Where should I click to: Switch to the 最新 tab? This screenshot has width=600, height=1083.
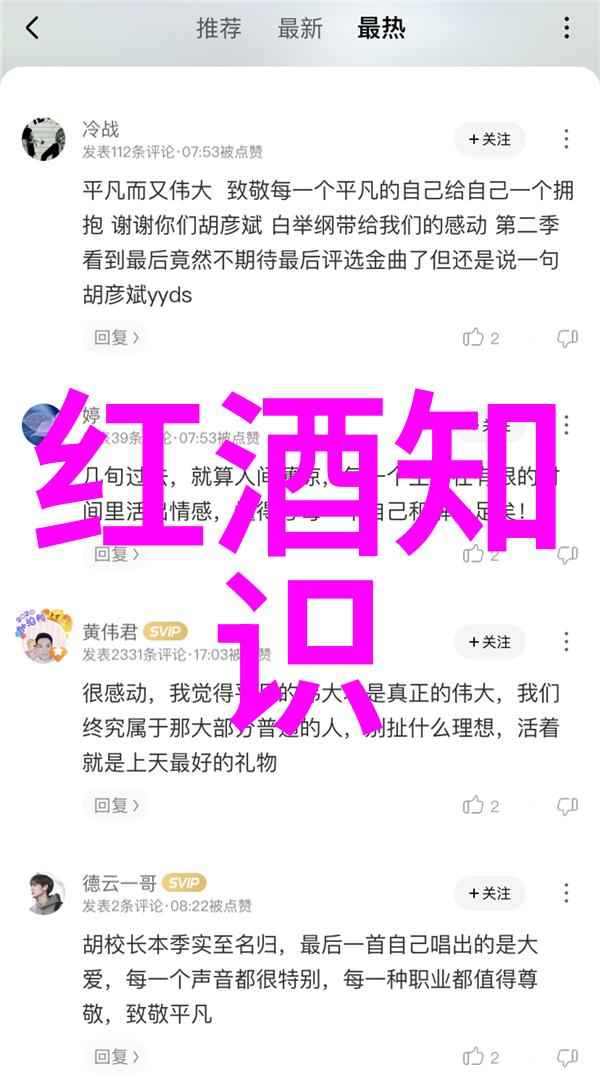300,28
